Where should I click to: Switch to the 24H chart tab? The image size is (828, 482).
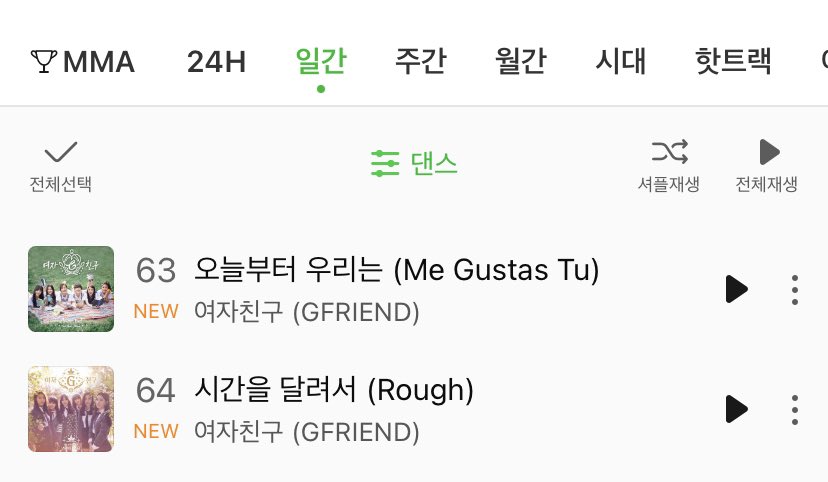[216, 62]
